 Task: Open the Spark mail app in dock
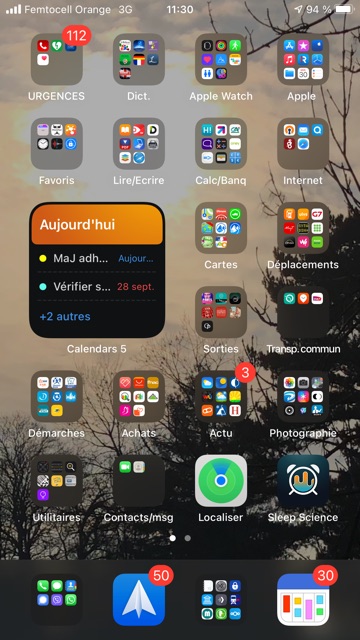(139, 600)
